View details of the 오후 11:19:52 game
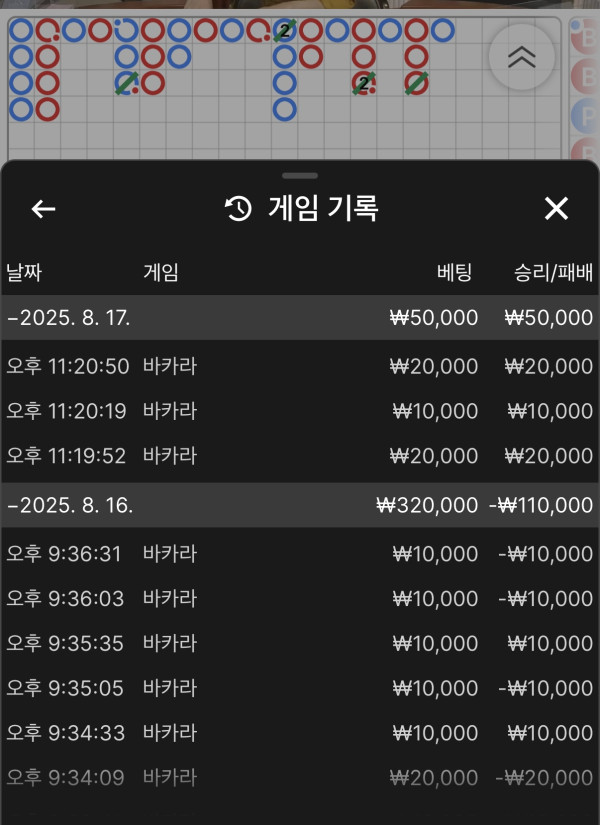Screen dimensions: 600x825 pos(300,456)
